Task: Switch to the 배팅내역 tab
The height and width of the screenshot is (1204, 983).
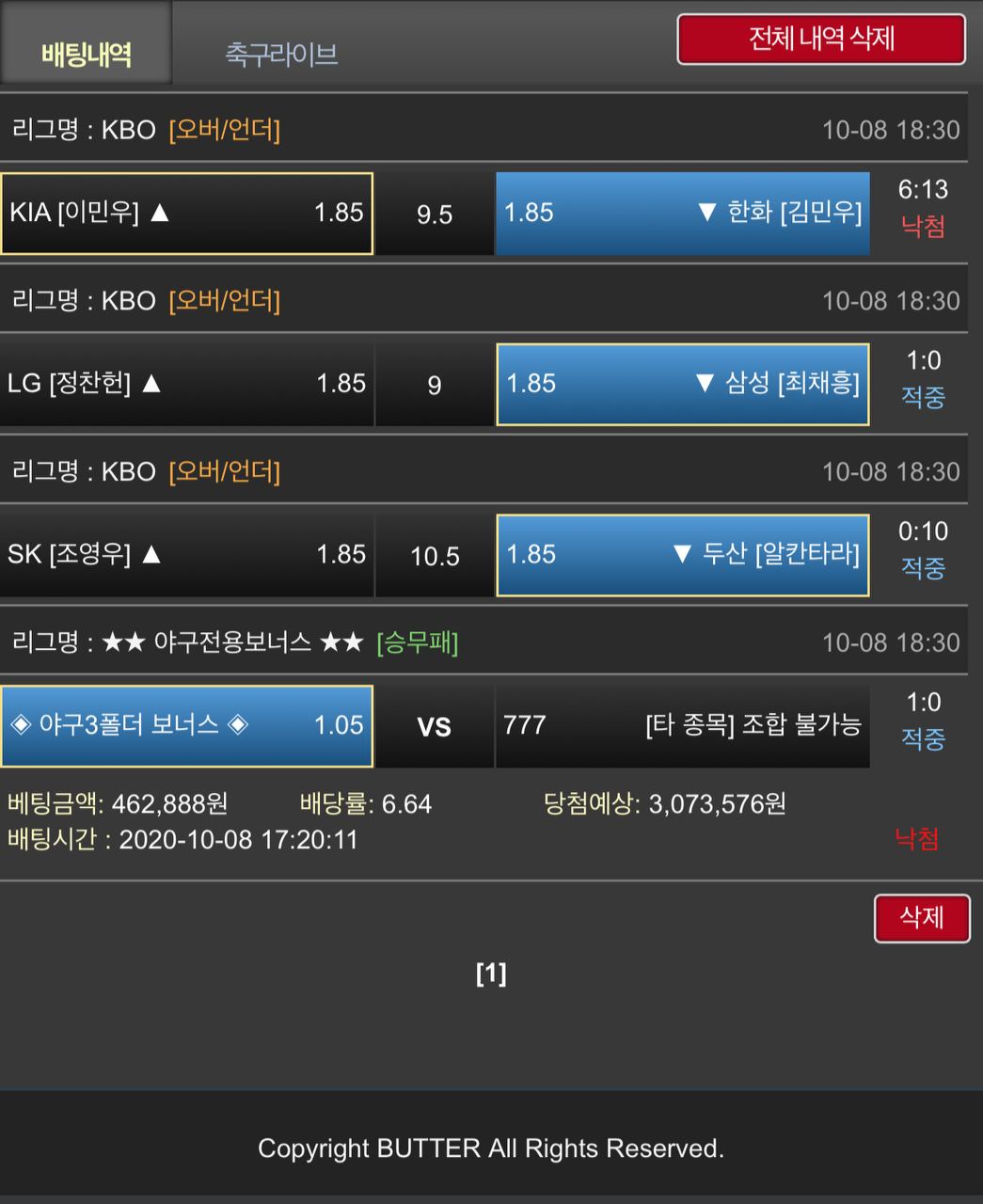Action: click(x=86, y=53)
